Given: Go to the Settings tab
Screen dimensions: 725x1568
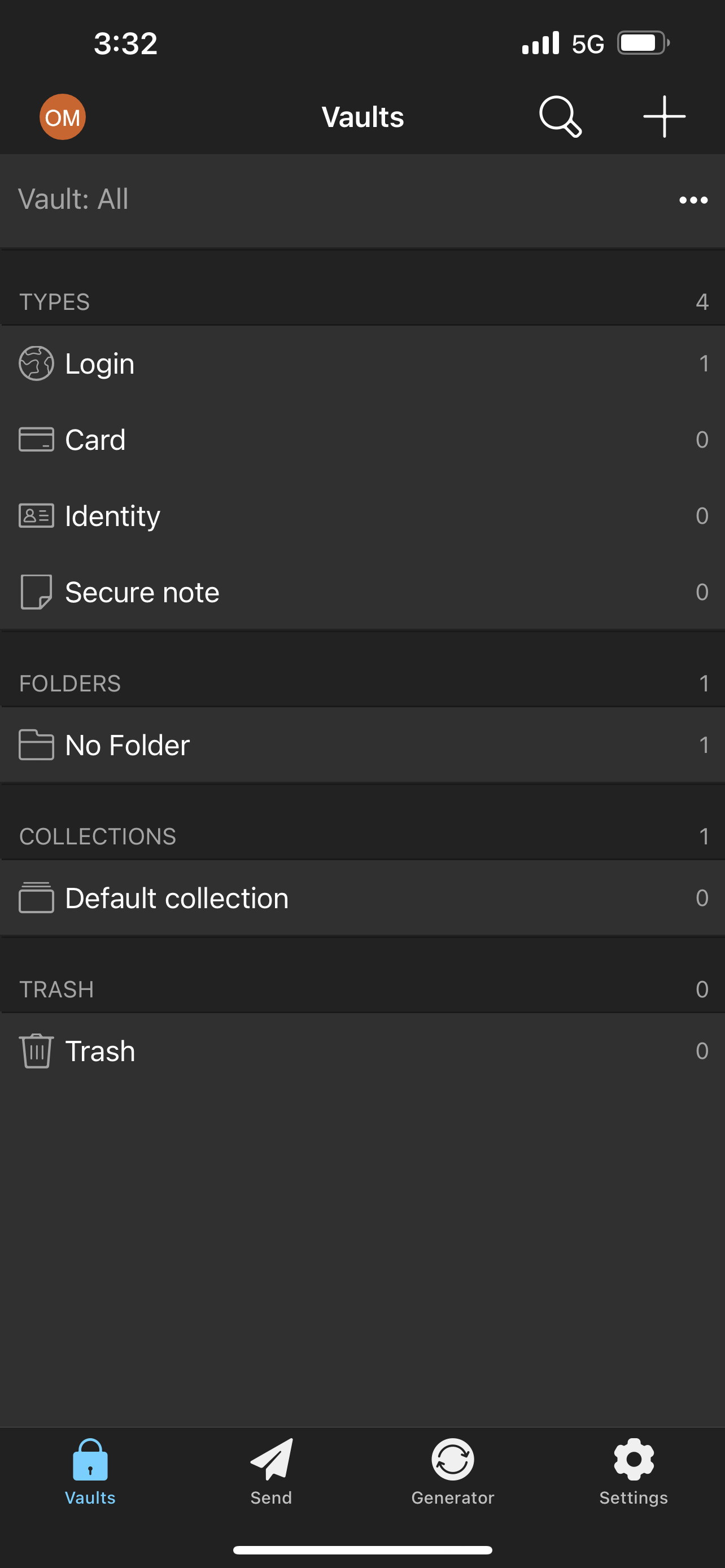Looking at the screenshot, I should [634, 1472].
